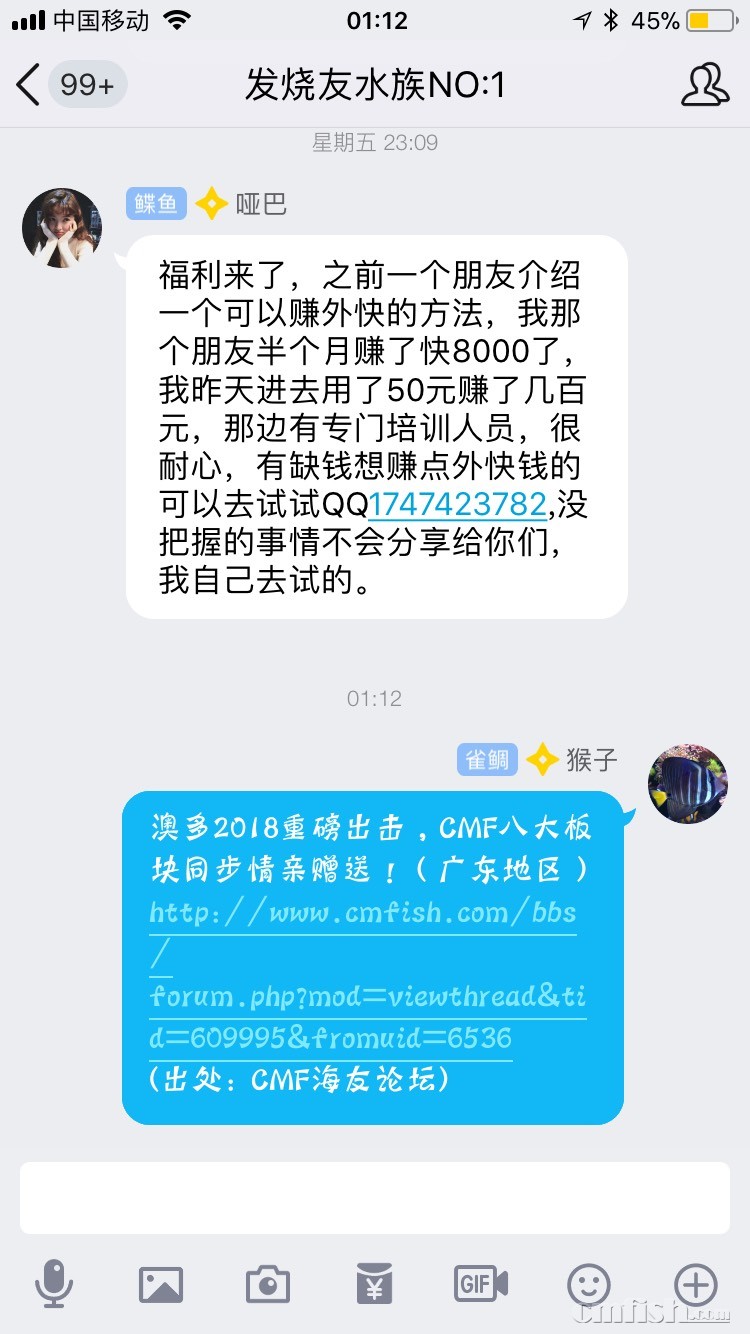The height and width of the screenshot is (1334, 750).
Task: Tap the QQ number 1747423782 link
Action: pyautogui.click(x=457, y=504)
